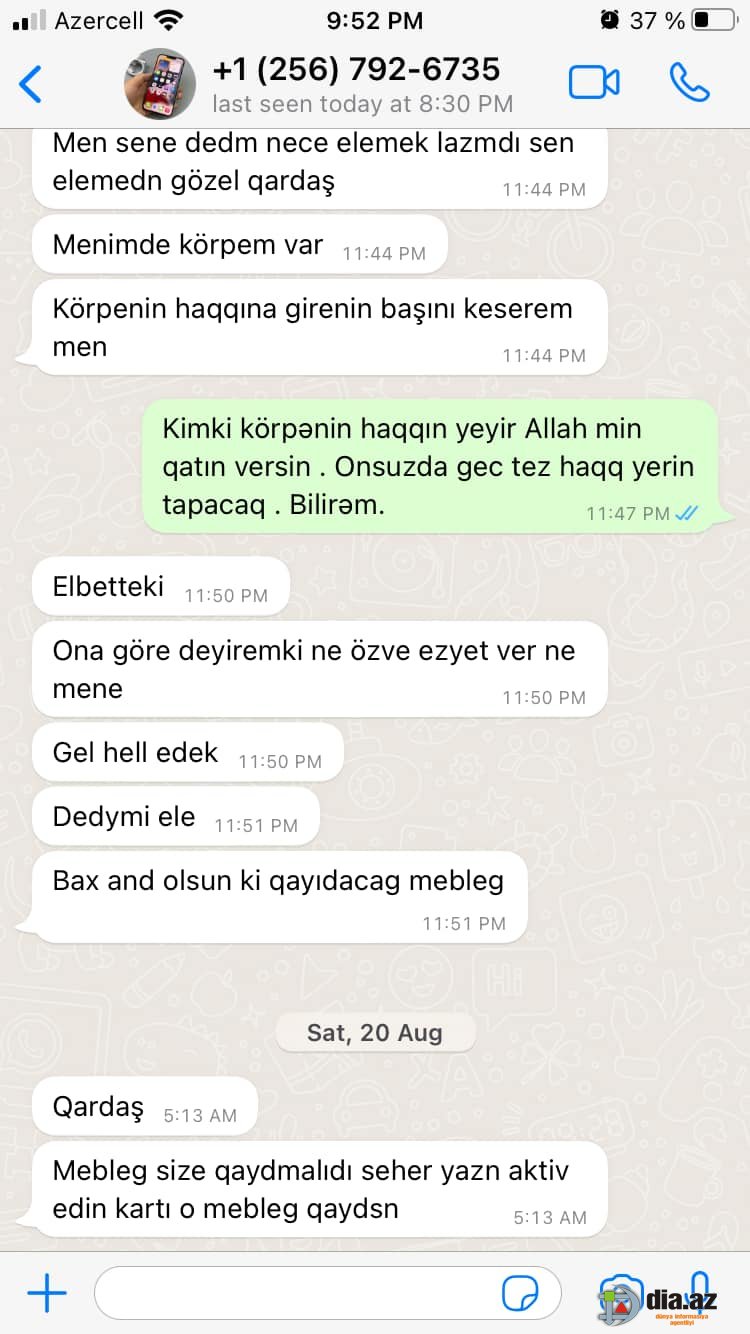Viewport: 750px width, 1334px height.
Task: Open the sticker picker in the message field
Action: click(520, 1293)
